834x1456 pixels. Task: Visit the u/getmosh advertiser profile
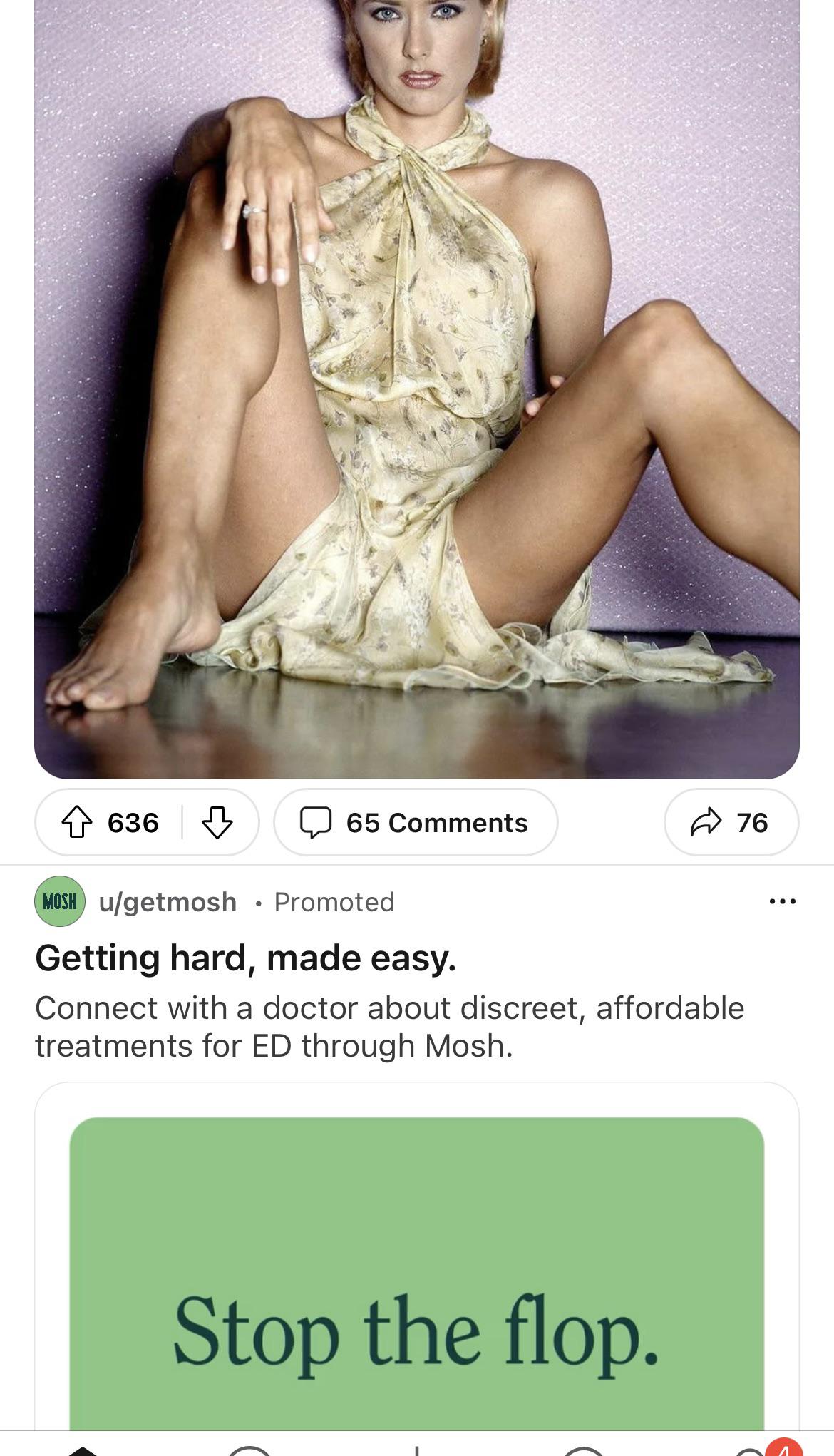pyautogui.click(x=168, y=902)
